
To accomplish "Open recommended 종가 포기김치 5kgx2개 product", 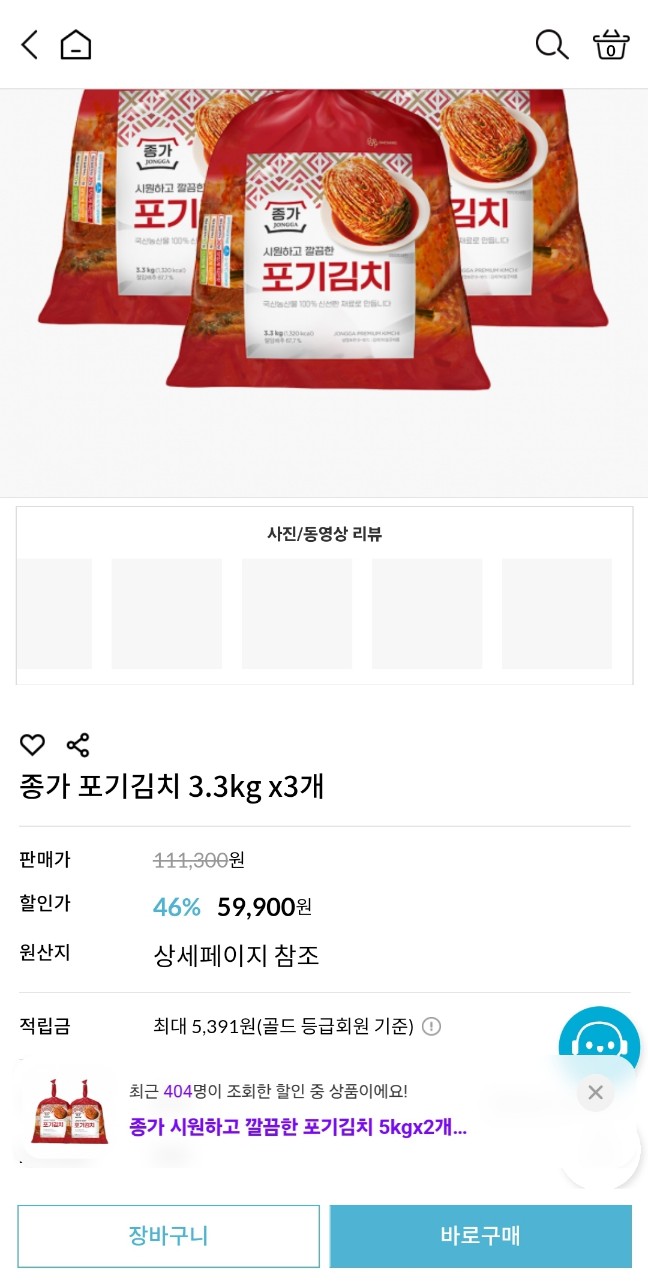I will 298,1127.
